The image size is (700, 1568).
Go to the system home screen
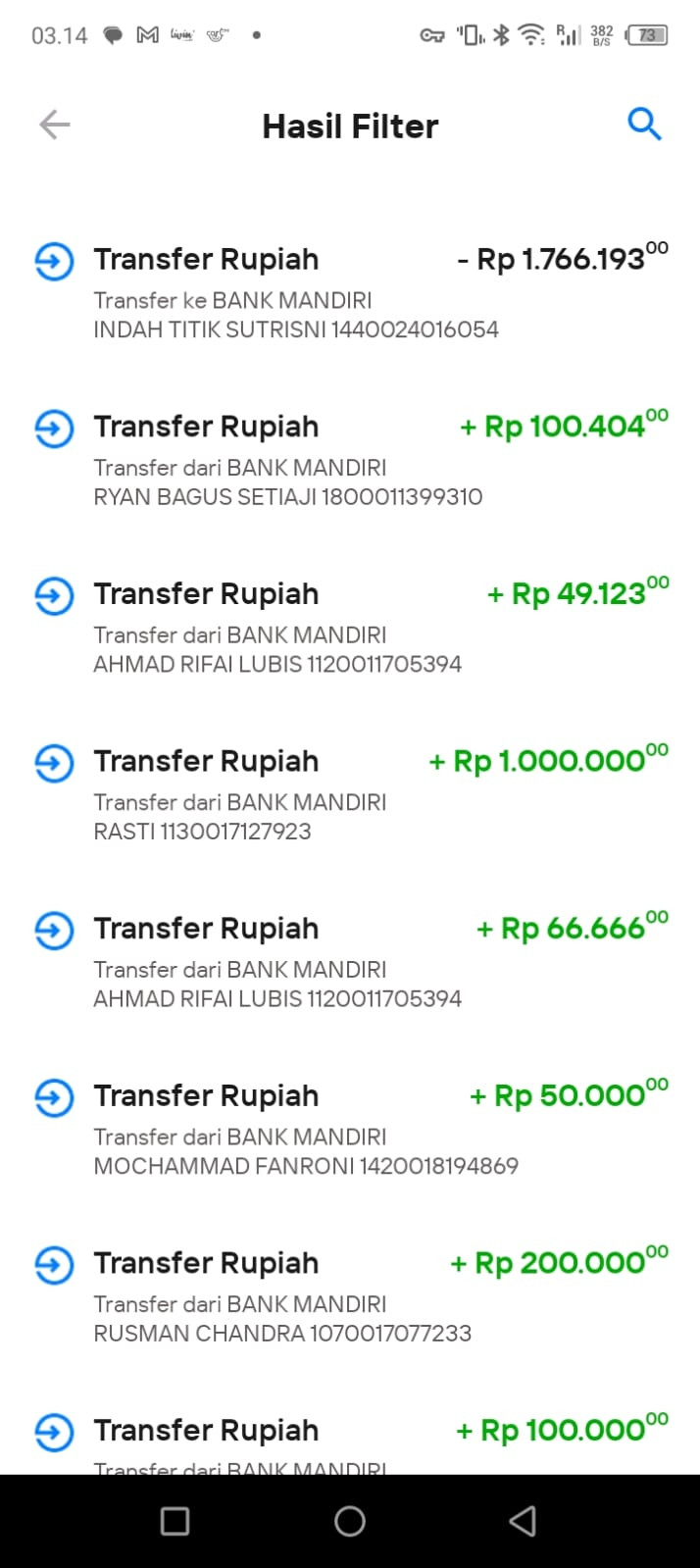click(x=350, y=1521)
